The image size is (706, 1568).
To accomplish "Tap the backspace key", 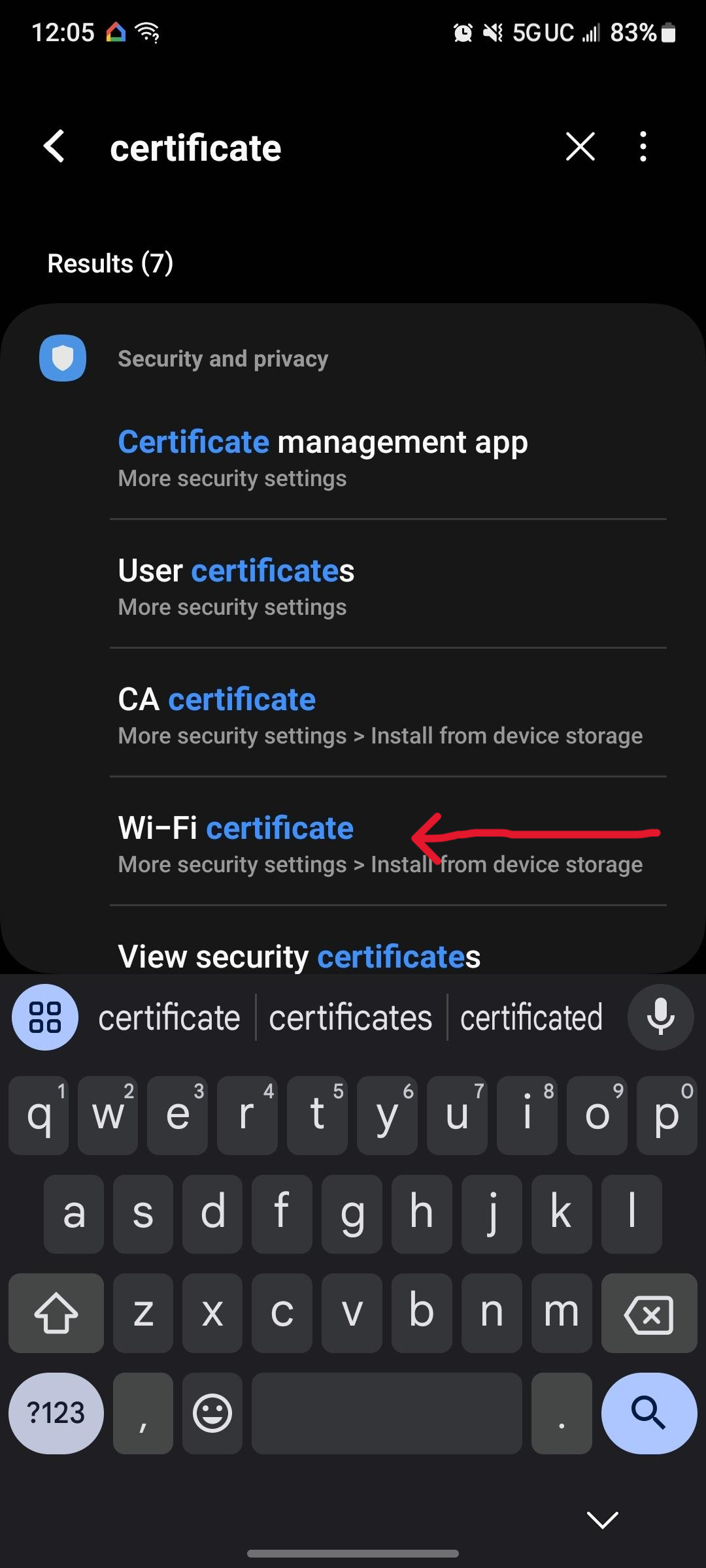I will [648, 1313].
